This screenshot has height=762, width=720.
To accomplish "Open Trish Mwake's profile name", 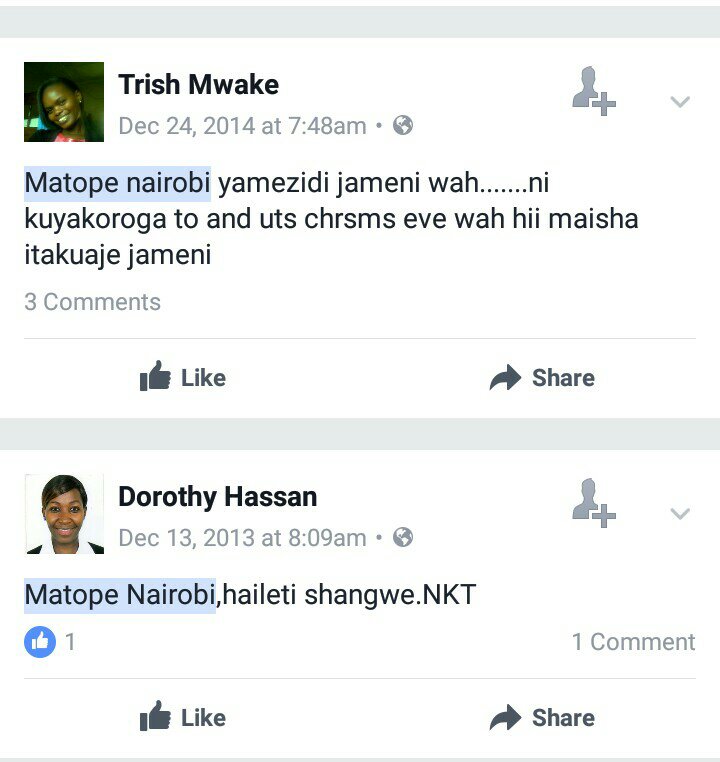I will pyautogui.click(x=198, y=85).
